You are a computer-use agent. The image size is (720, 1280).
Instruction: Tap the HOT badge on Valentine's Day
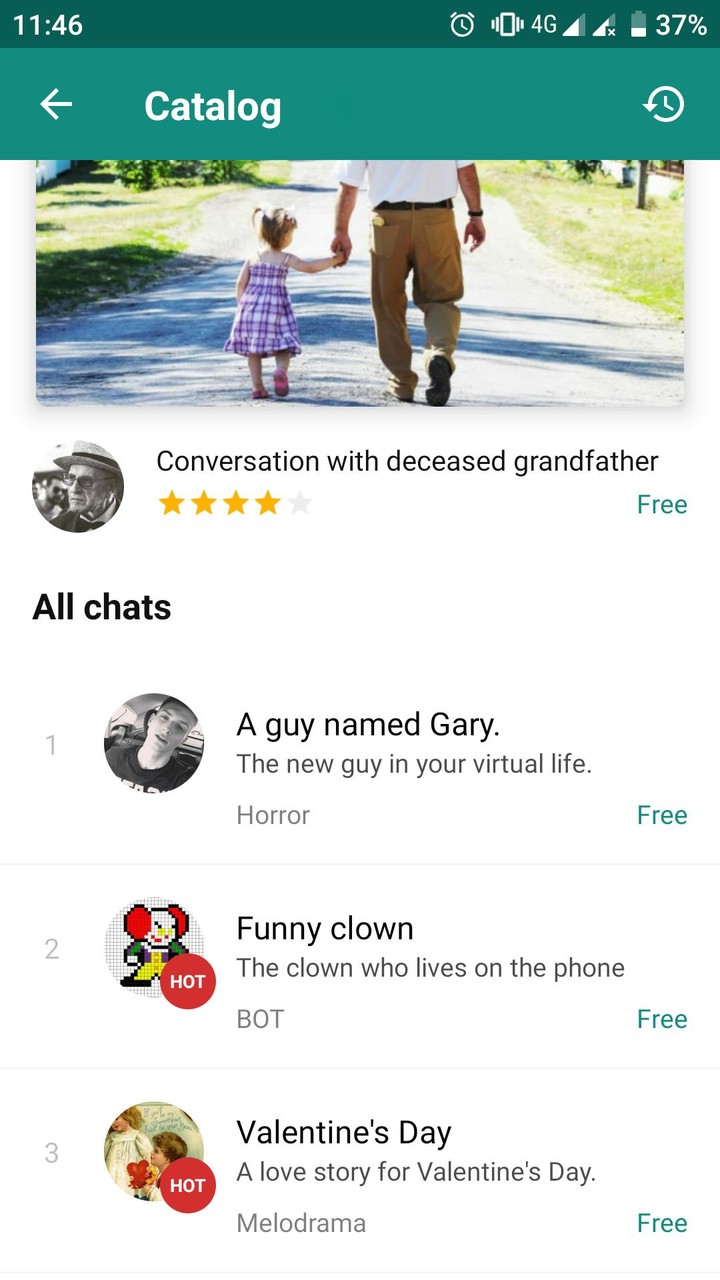tap(186, 1185)
